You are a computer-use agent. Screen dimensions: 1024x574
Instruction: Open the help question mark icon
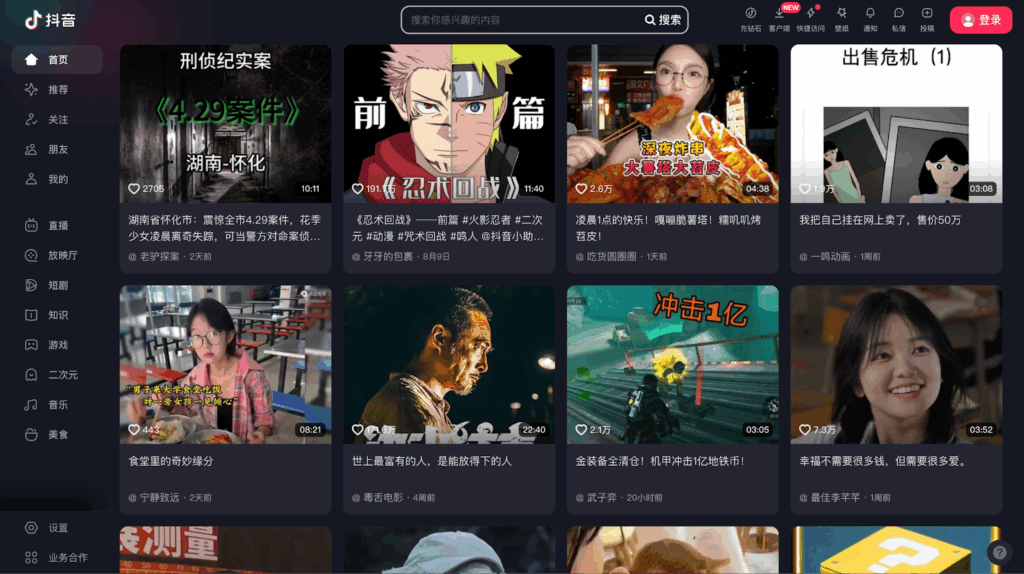pyautogui.click(x=999, y=552)
